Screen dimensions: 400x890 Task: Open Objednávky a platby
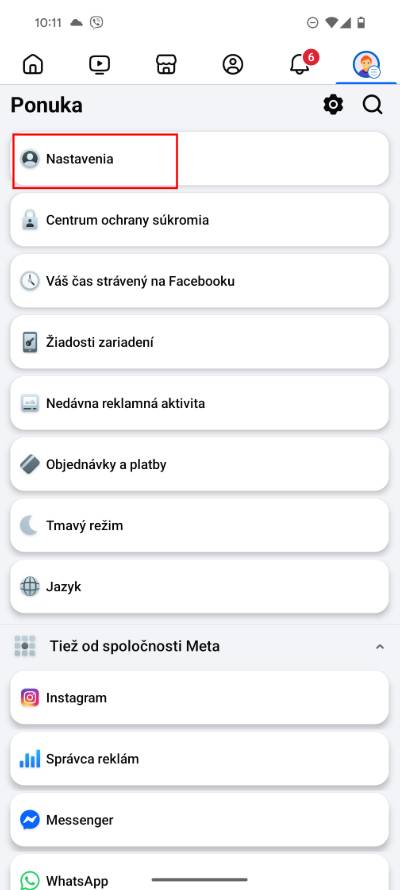pyautogui.click(x=199, y=465)
